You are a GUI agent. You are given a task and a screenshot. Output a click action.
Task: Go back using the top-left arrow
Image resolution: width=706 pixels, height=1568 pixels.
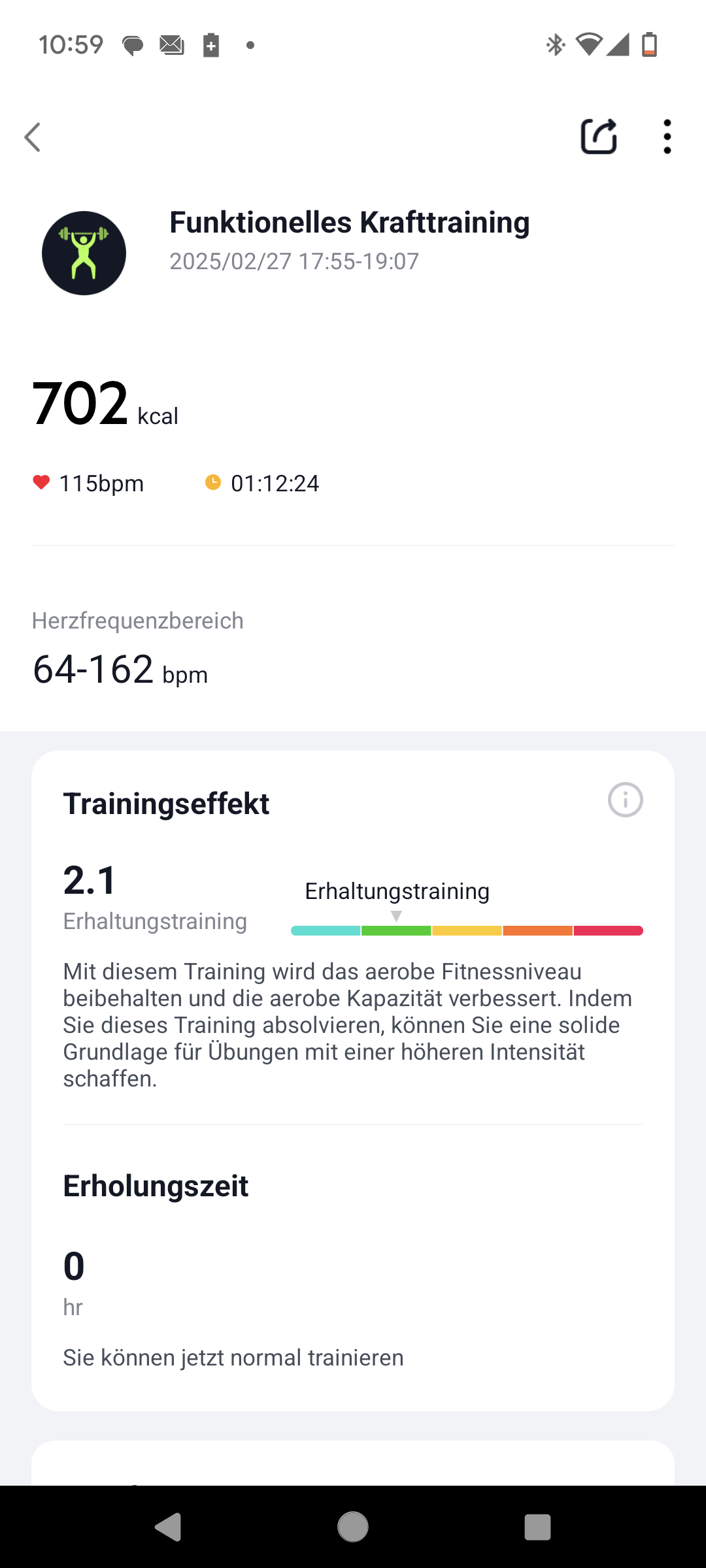pos(33,137)
